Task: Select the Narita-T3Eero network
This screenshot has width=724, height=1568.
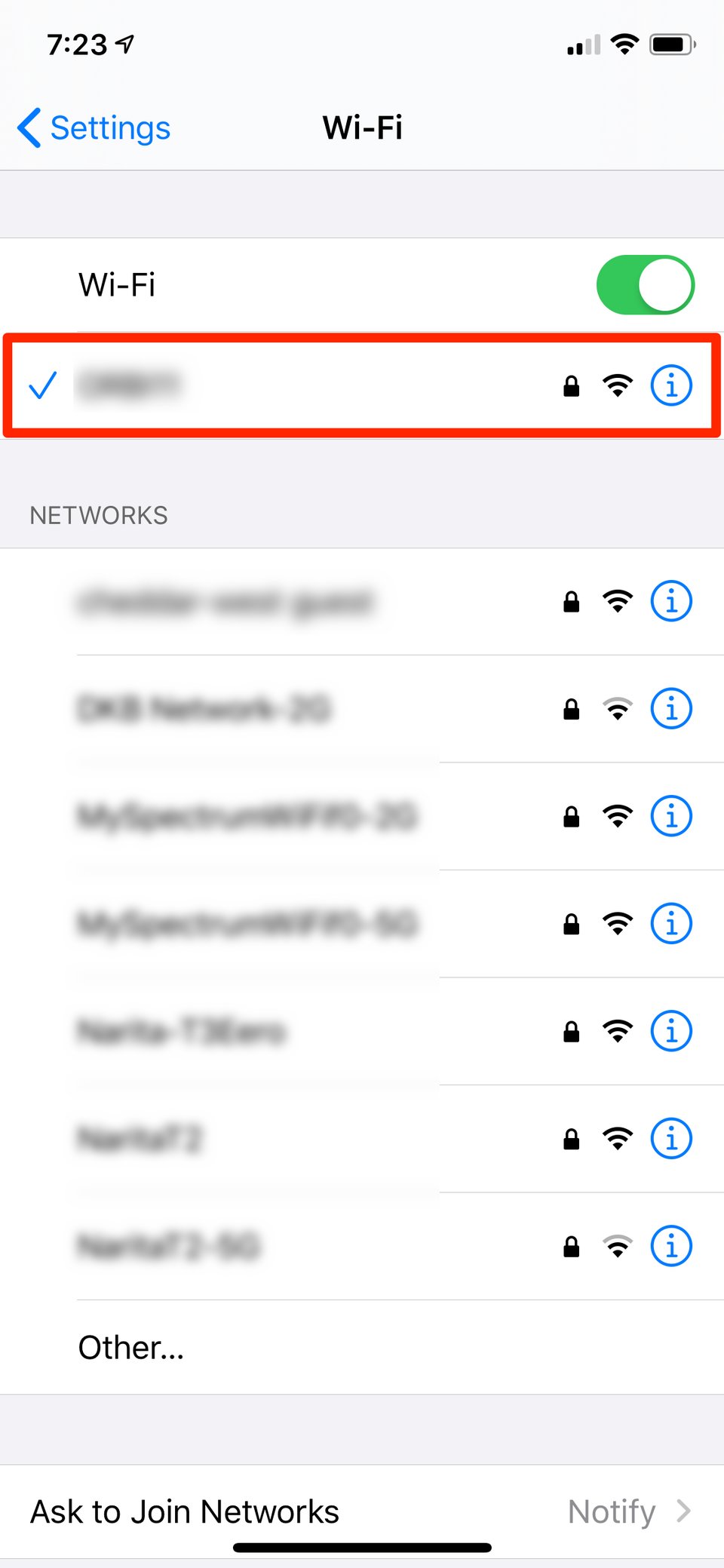Action: coord(183,1031)
